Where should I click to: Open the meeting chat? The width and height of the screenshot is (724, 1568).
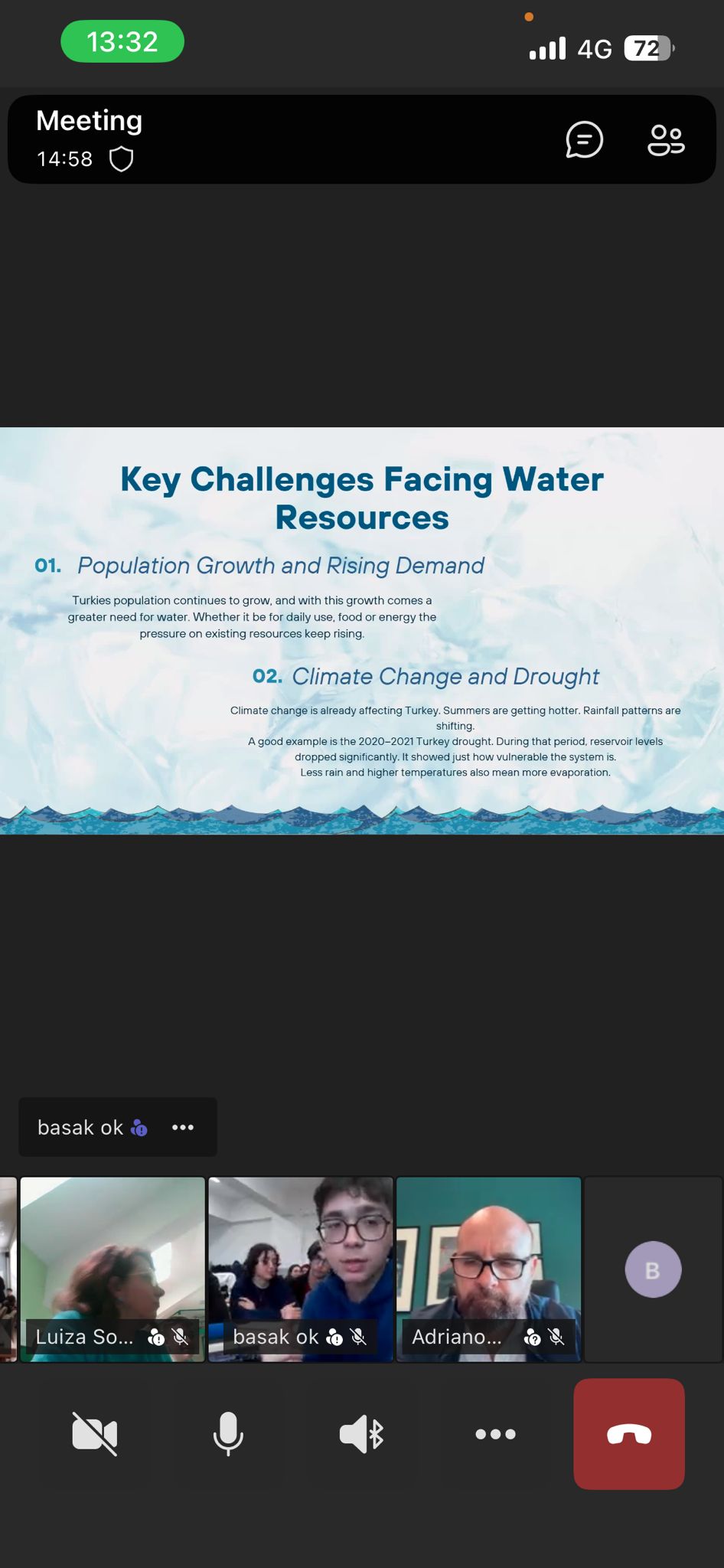click(x=585, y=140)
